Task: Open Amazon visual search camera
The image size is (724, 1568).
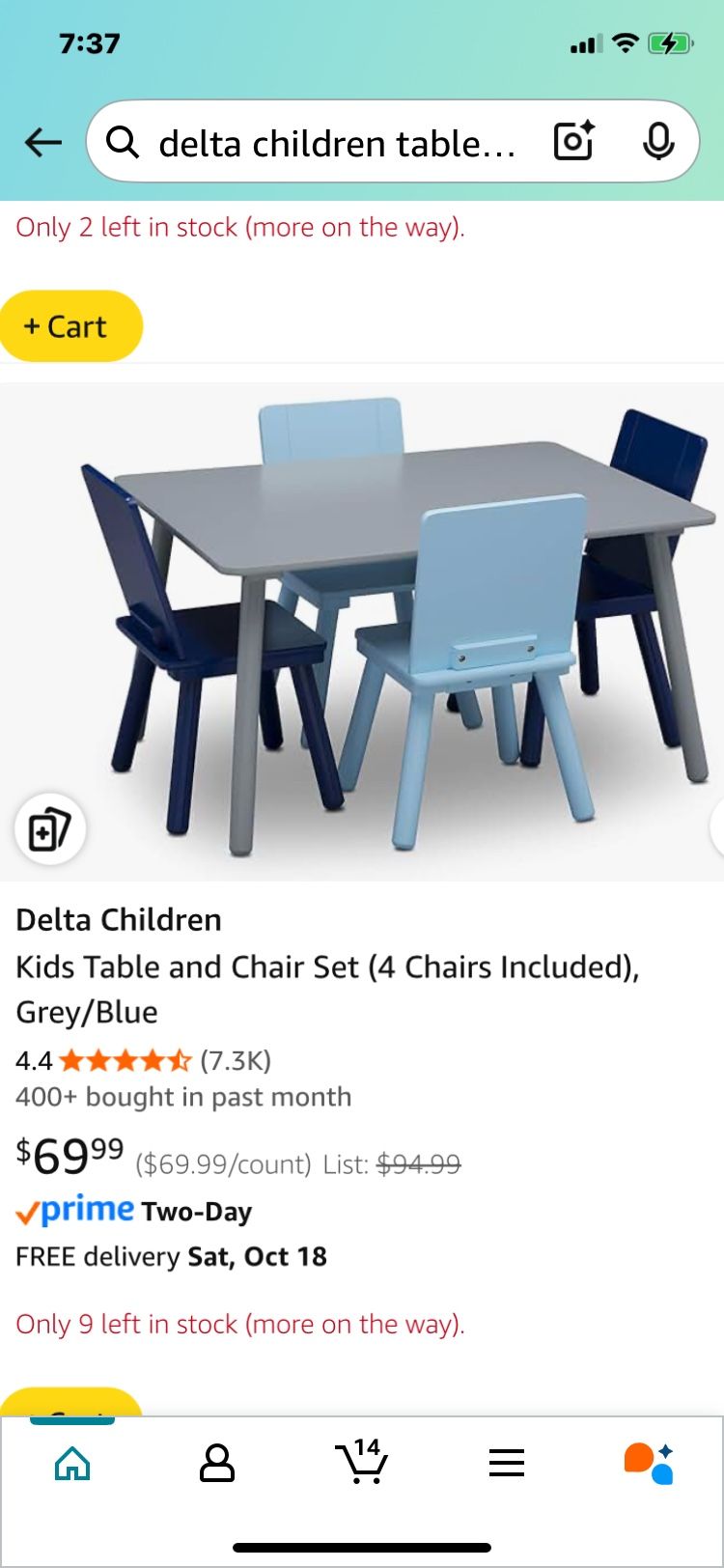Action: point(572,141)
